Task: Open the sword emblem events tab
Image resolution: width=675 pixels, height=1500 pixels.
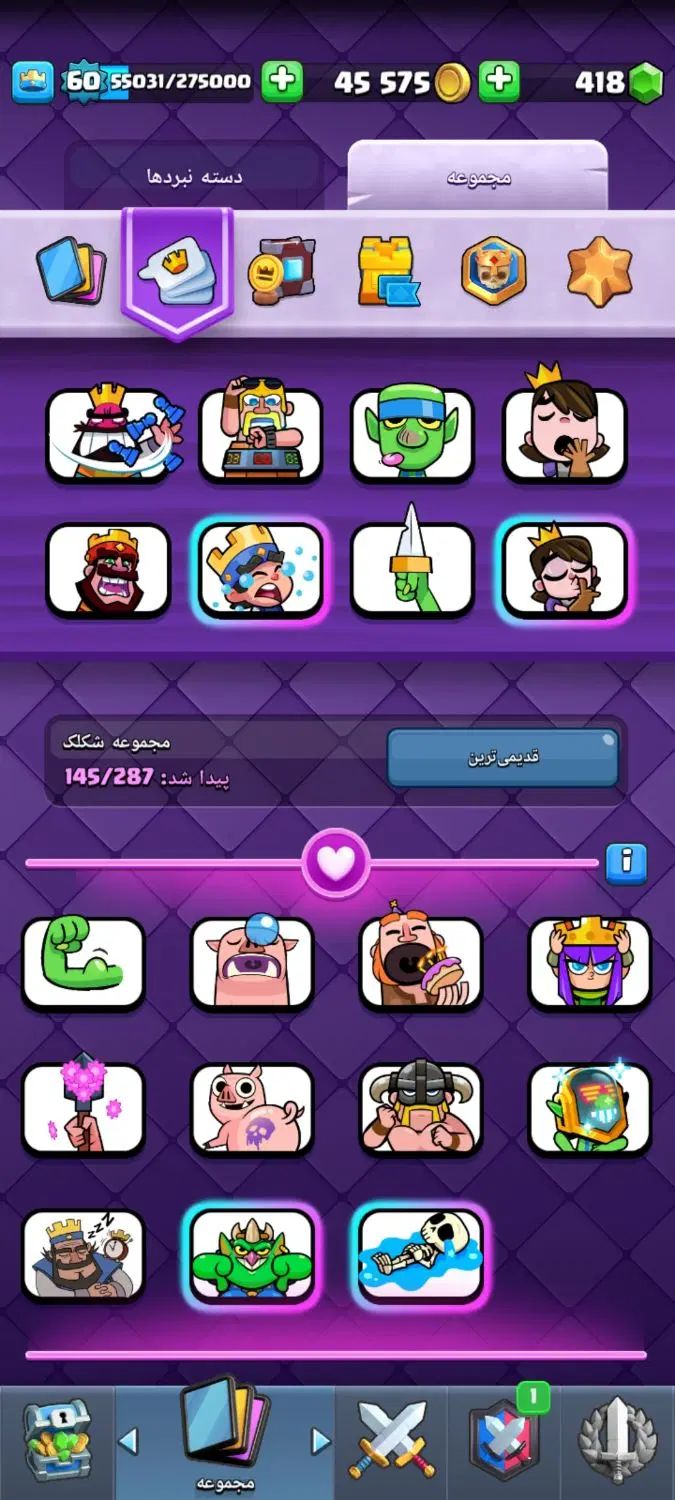Action: [x=617, y=1442]
